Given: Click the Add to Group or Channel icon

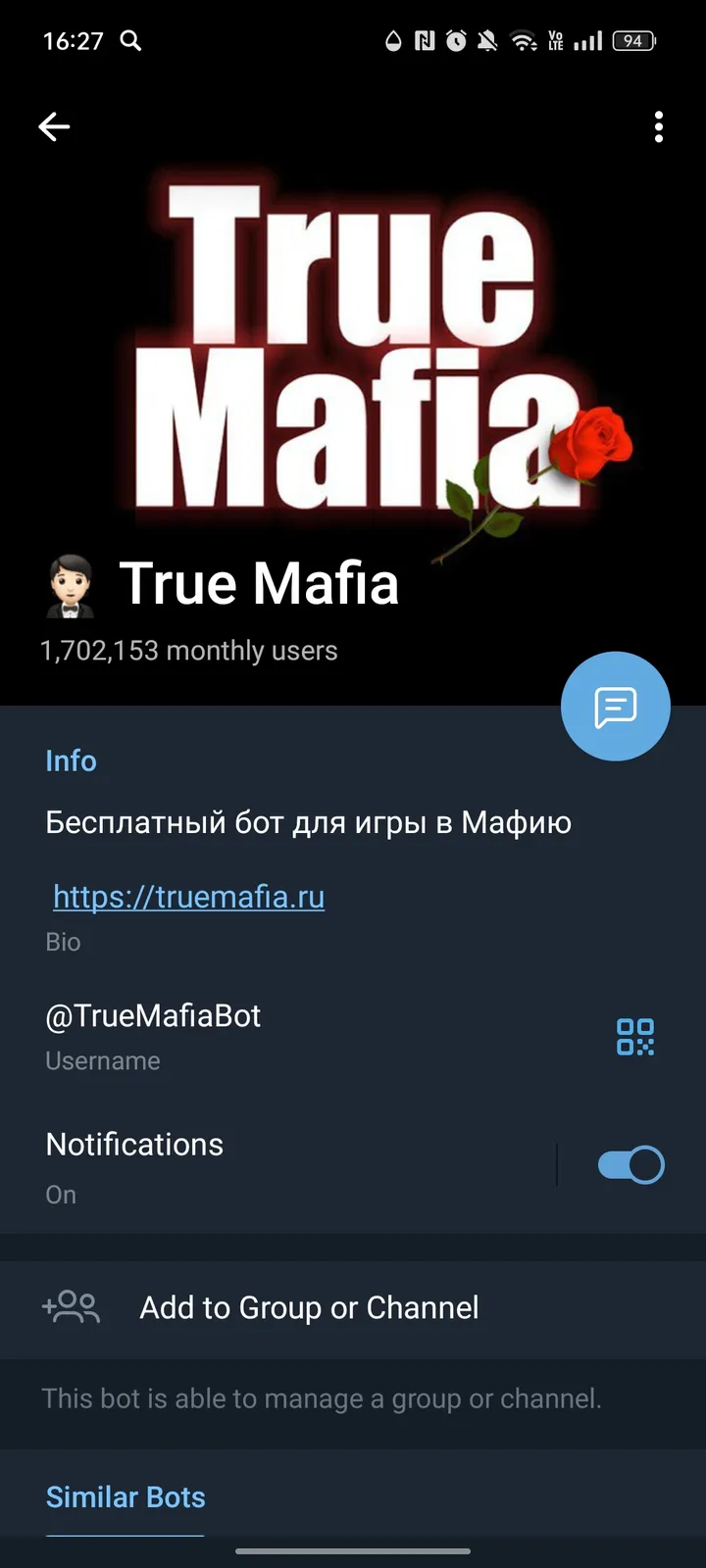Looking at the screenshot, I should click(x=71, y=1308).
